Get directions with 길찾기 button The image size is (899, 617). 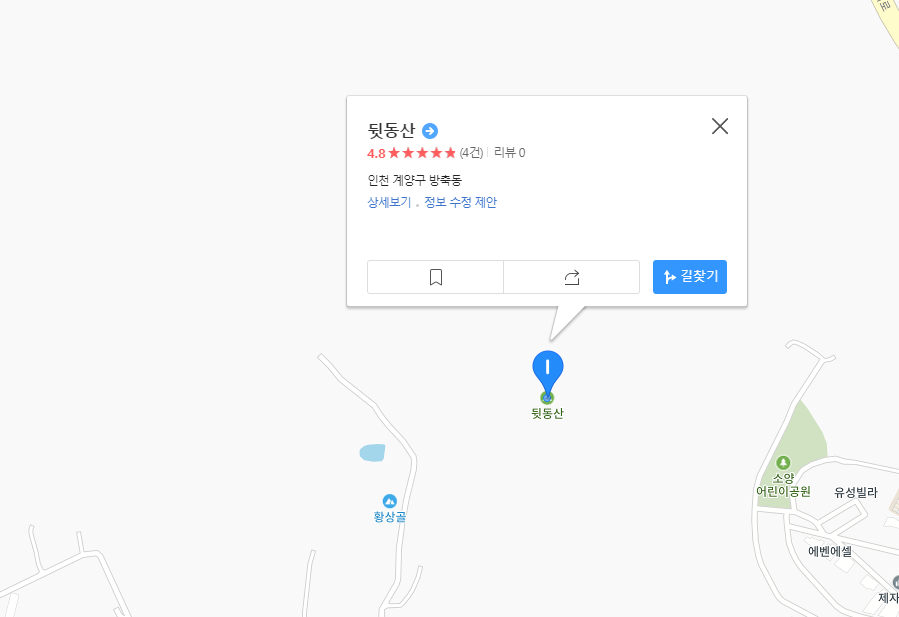pos(690,277)
